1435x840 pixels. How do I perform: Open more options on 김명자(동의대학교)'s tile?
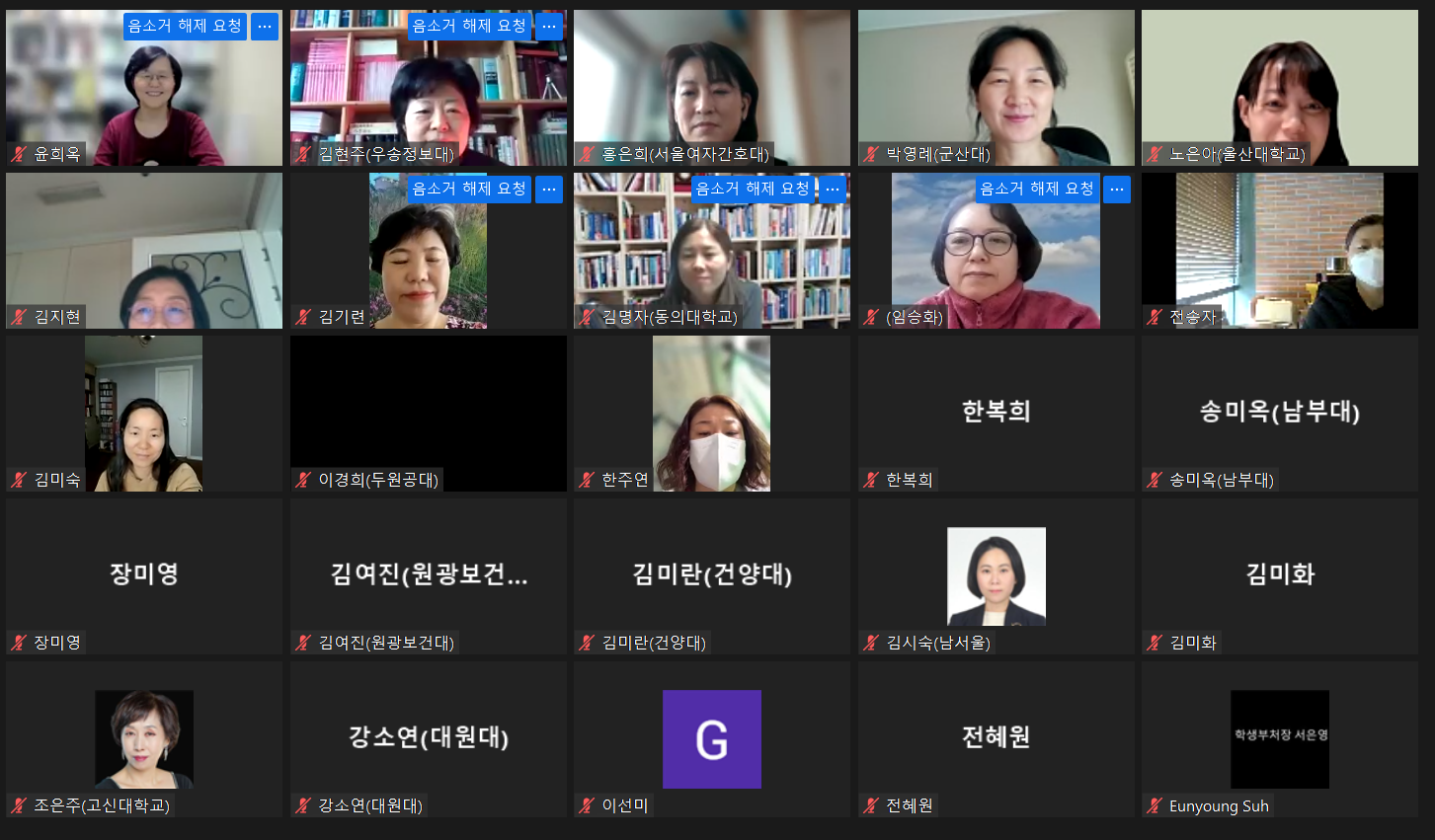tap(834, 190)
